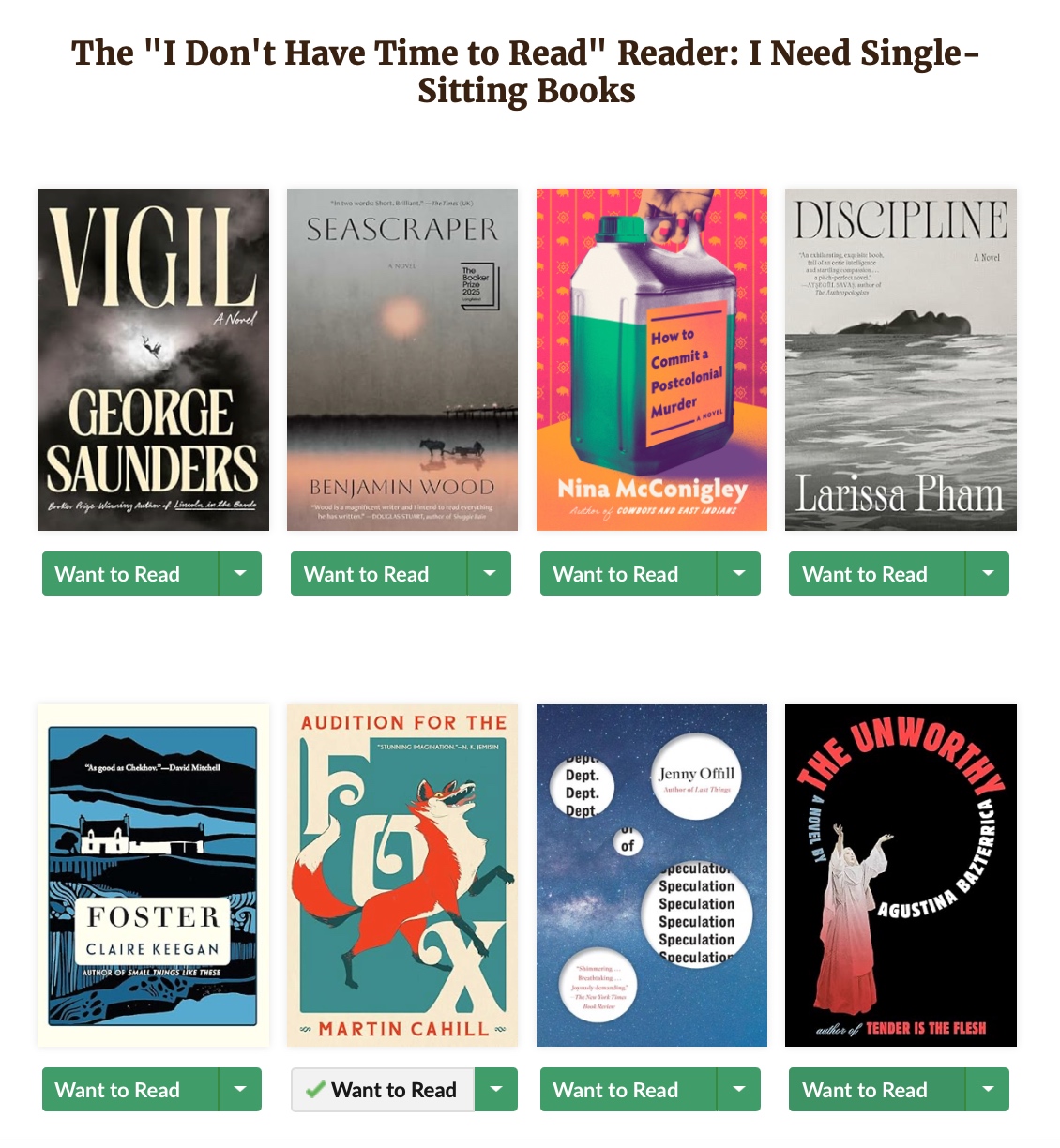Screen dimensions: 1060x1148
Task: Expand shelf dropdown under Discipline
Action: pos(988,574)
